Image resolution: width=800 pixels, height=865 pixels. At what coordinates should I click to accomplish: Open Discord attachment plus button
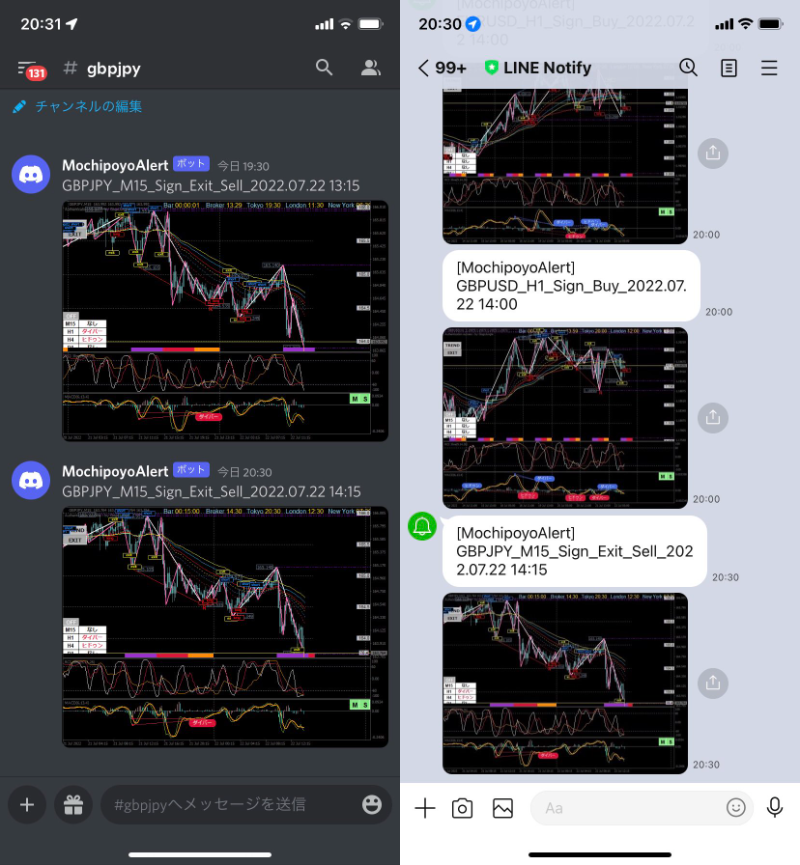click(27, 804)
